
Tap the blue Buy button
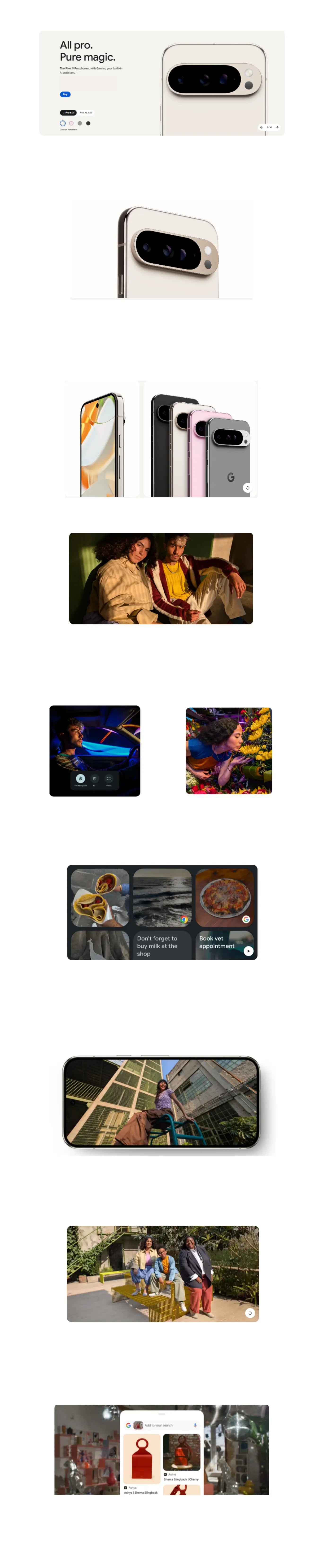click(x=65, y=94)
